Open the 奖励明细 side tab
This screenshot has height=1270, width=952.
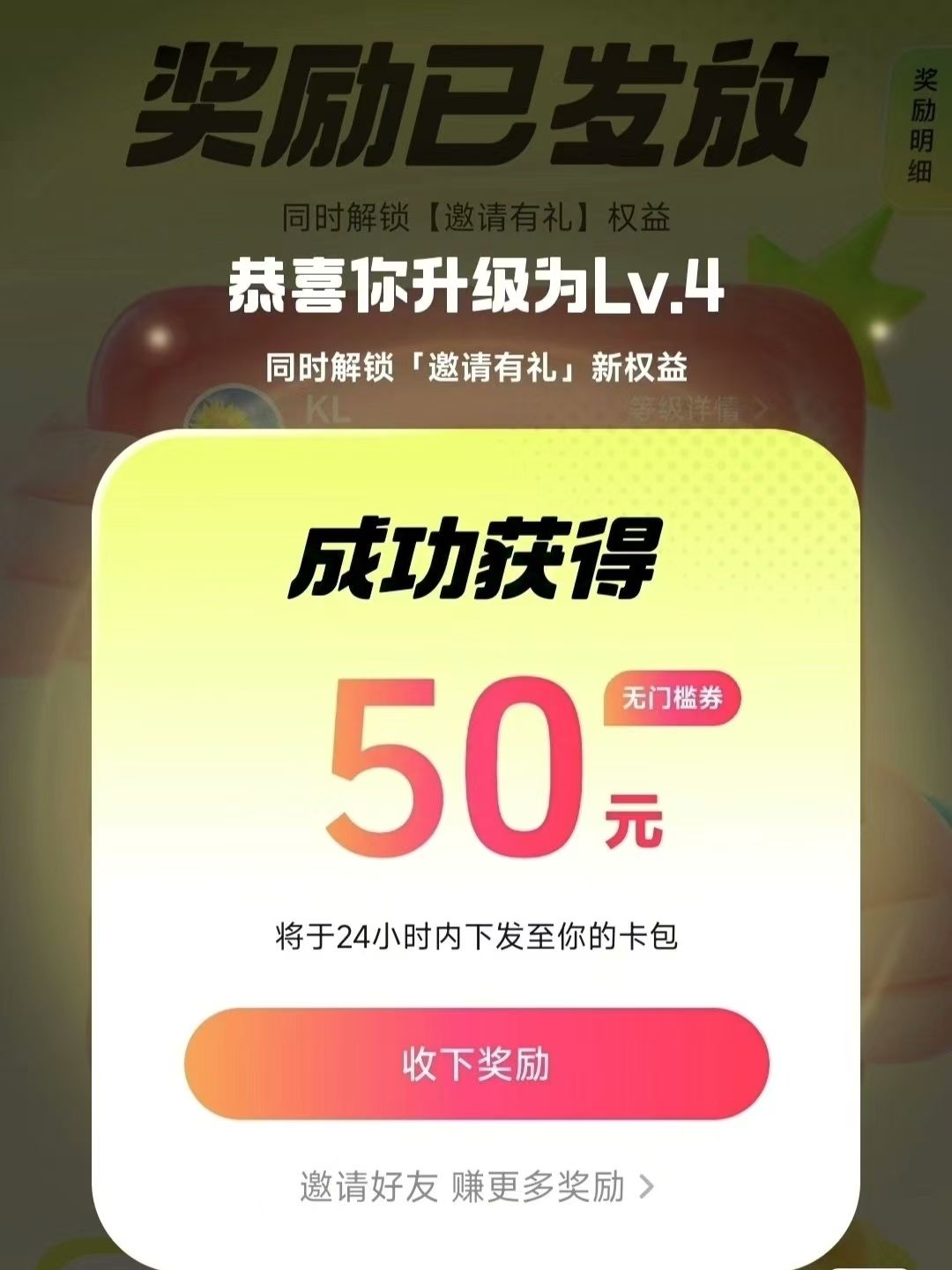922,126
